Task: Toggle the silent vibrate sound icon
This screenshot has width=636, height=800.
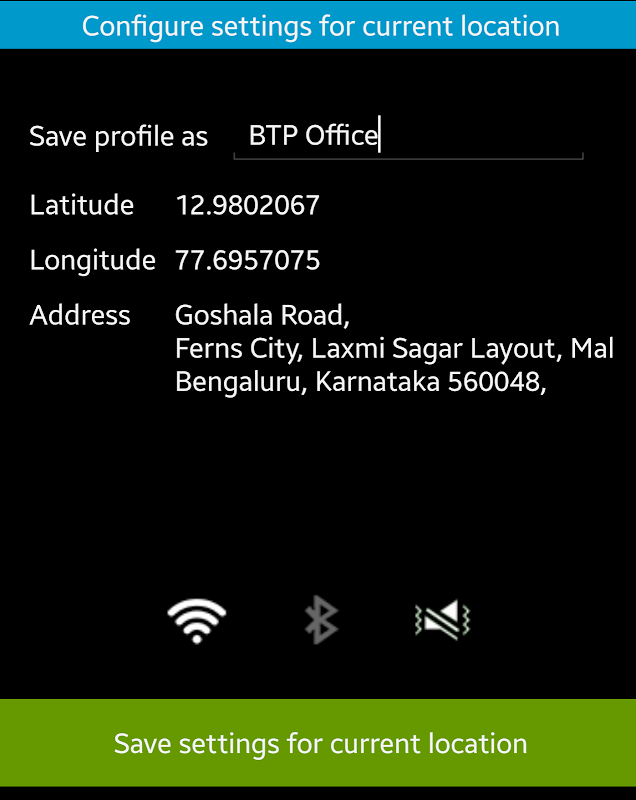Action: click(x=443, y=619)
